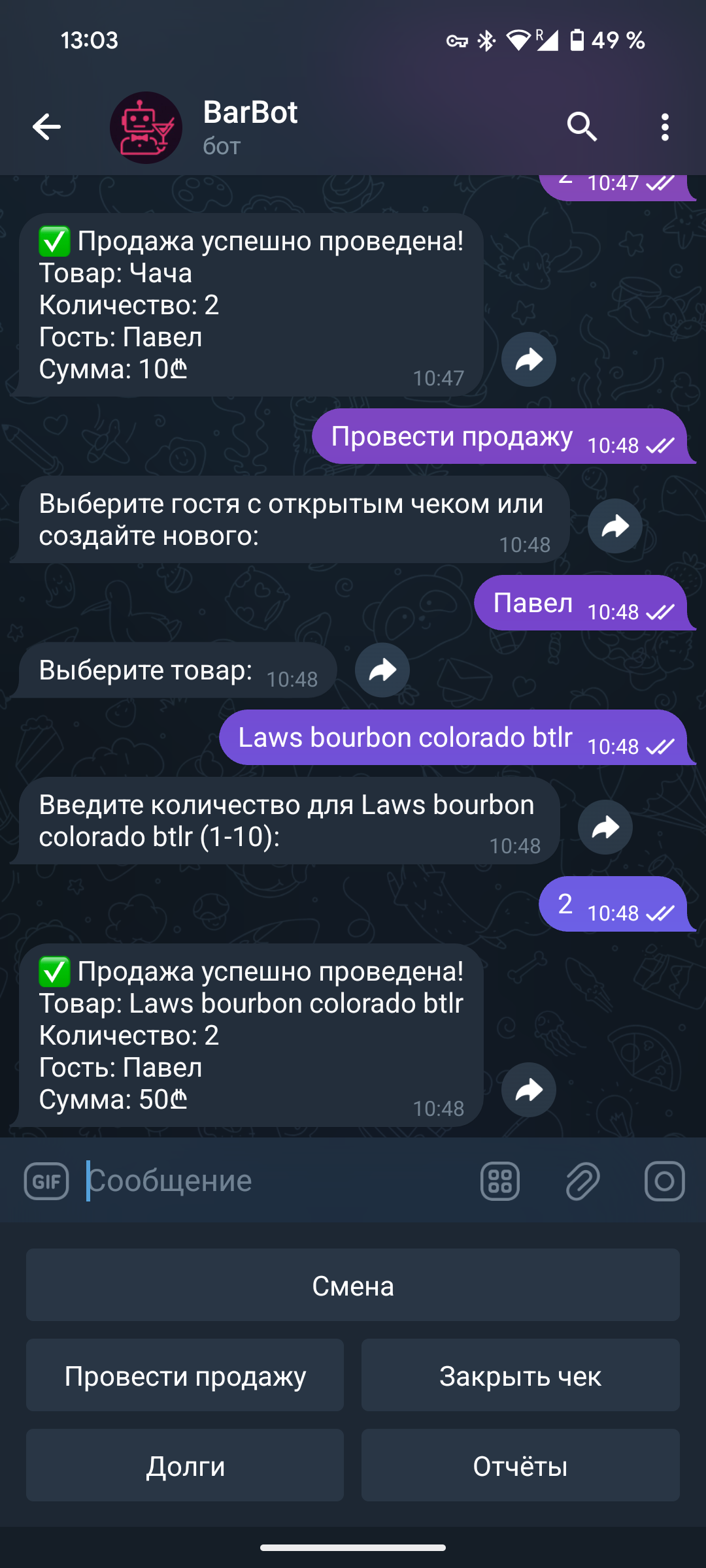Tap the battery indicator in status bar
The width and height of the screenshot is (706, 1568).
(578, 41)
